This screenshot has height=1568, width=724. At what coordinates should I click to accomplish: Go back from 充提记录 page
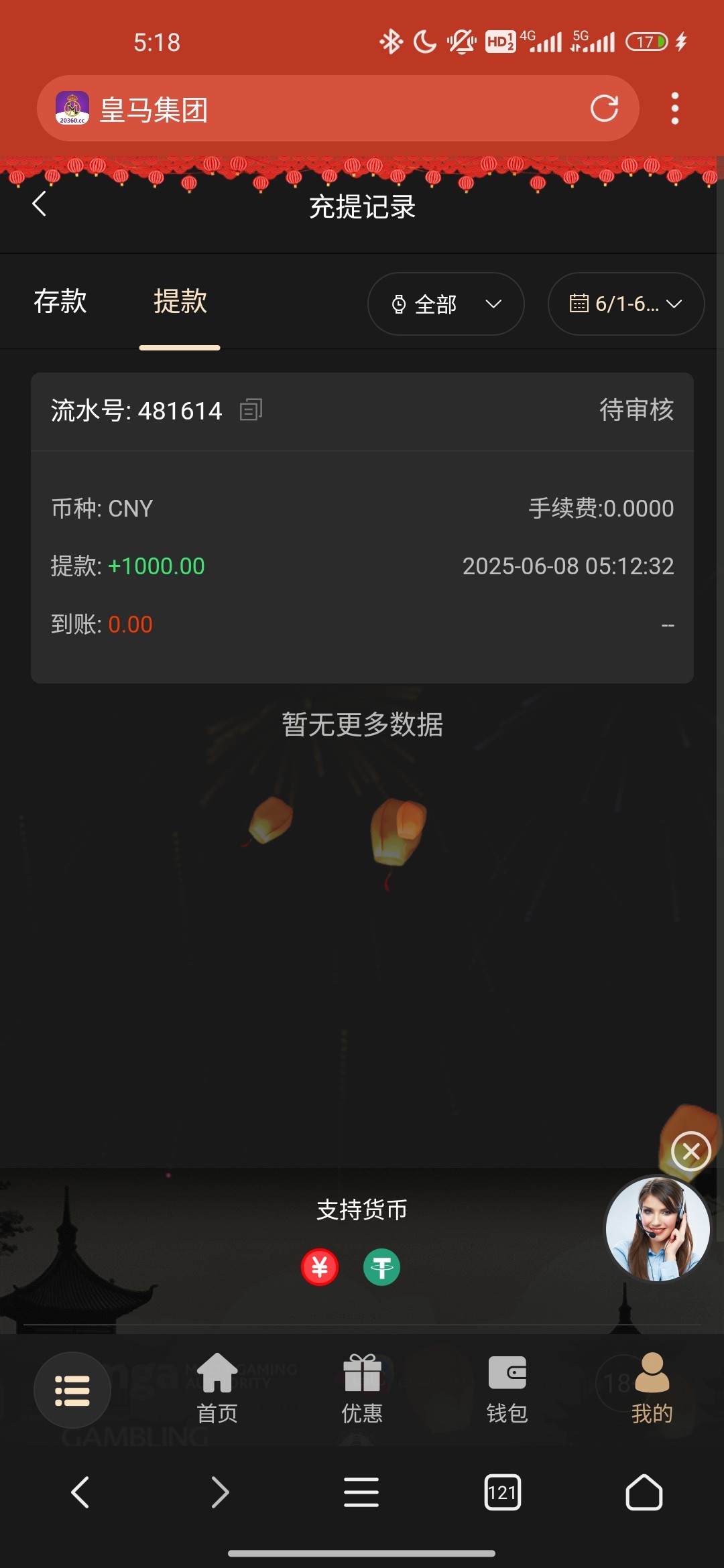(x=40, y=204)
